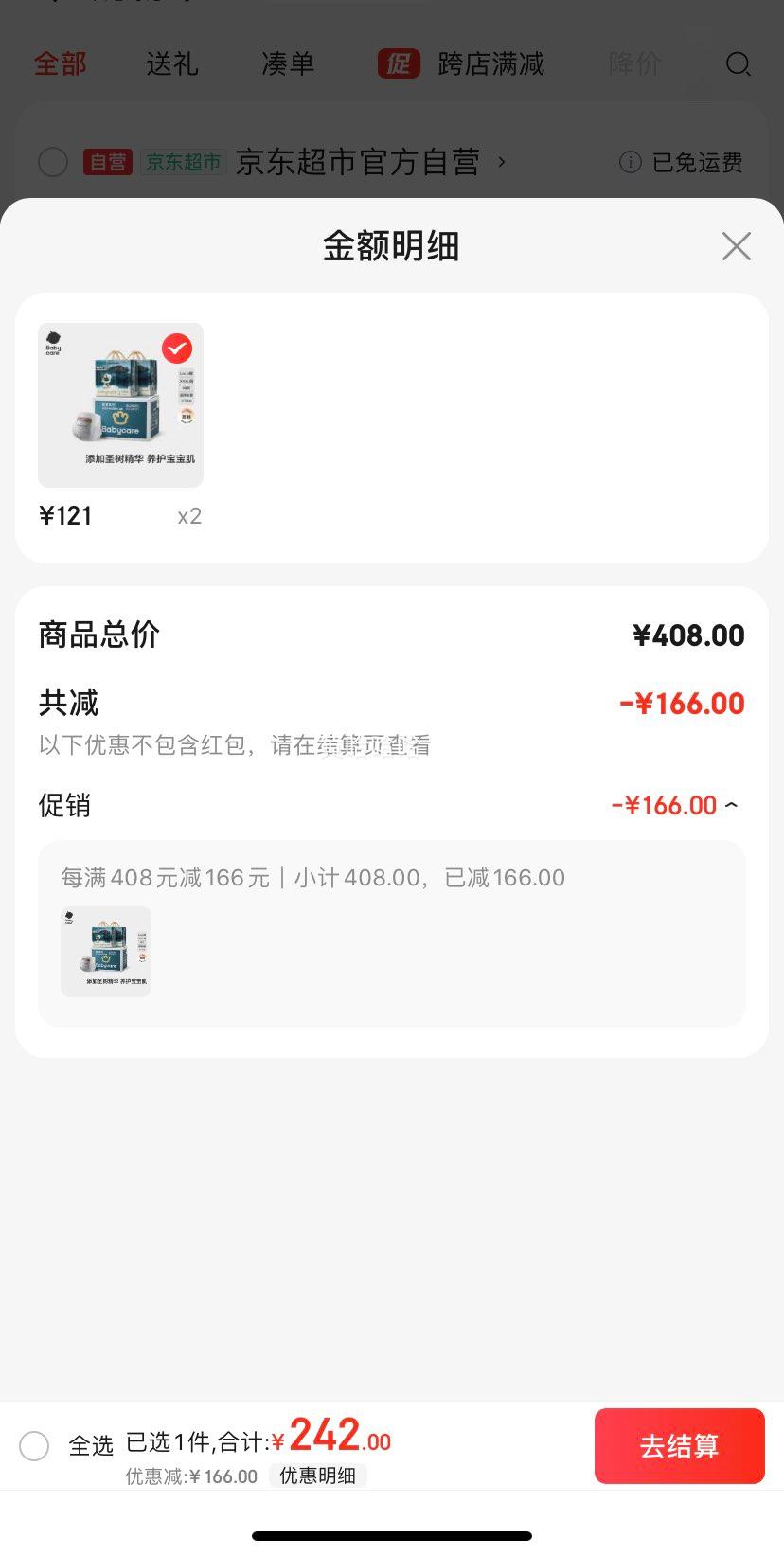Screen dimensions: 784x1556
Task: Switch to the 送礼 tab
Action: [171, 63]
